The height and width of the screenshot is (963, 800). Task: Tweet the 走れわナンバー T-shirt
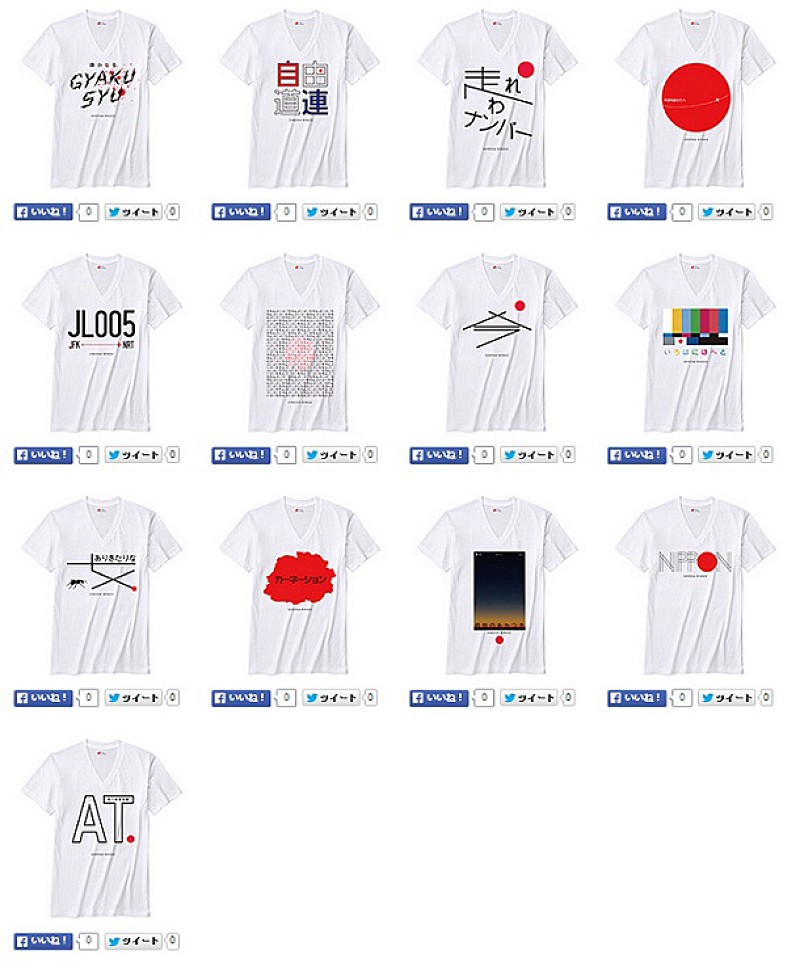[530, 212]
